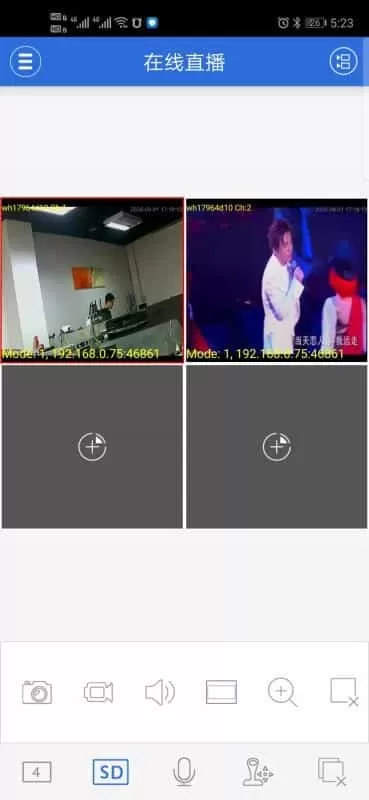Toggle SD stream quality
Image resolution: width=369 pixels, height=800 pixels.
[110, 772]
